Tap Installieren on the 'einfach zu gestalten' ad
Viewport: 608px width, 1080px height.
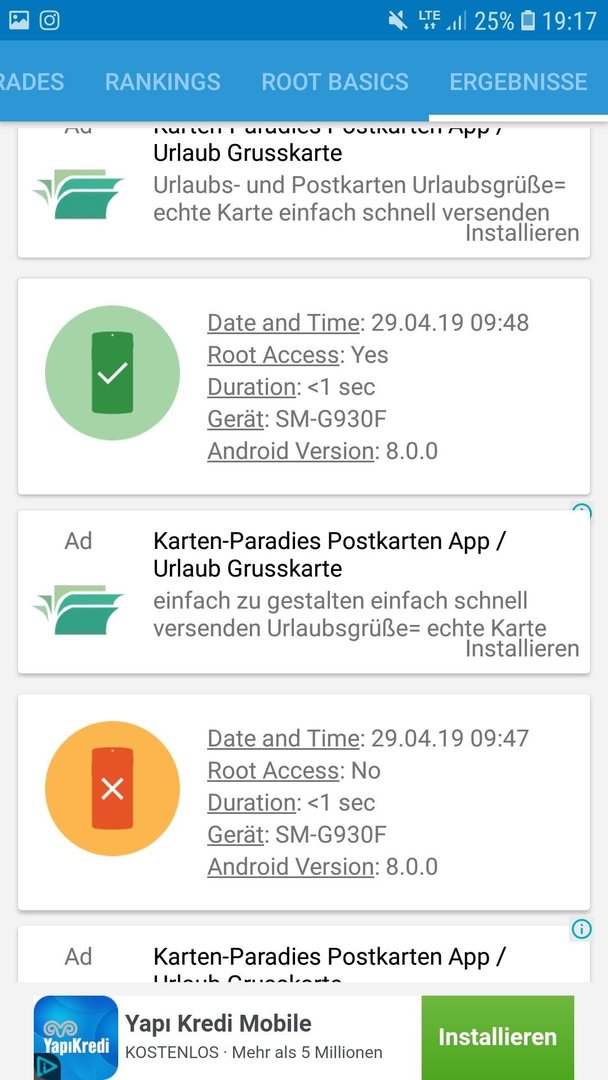pos(522,648)
